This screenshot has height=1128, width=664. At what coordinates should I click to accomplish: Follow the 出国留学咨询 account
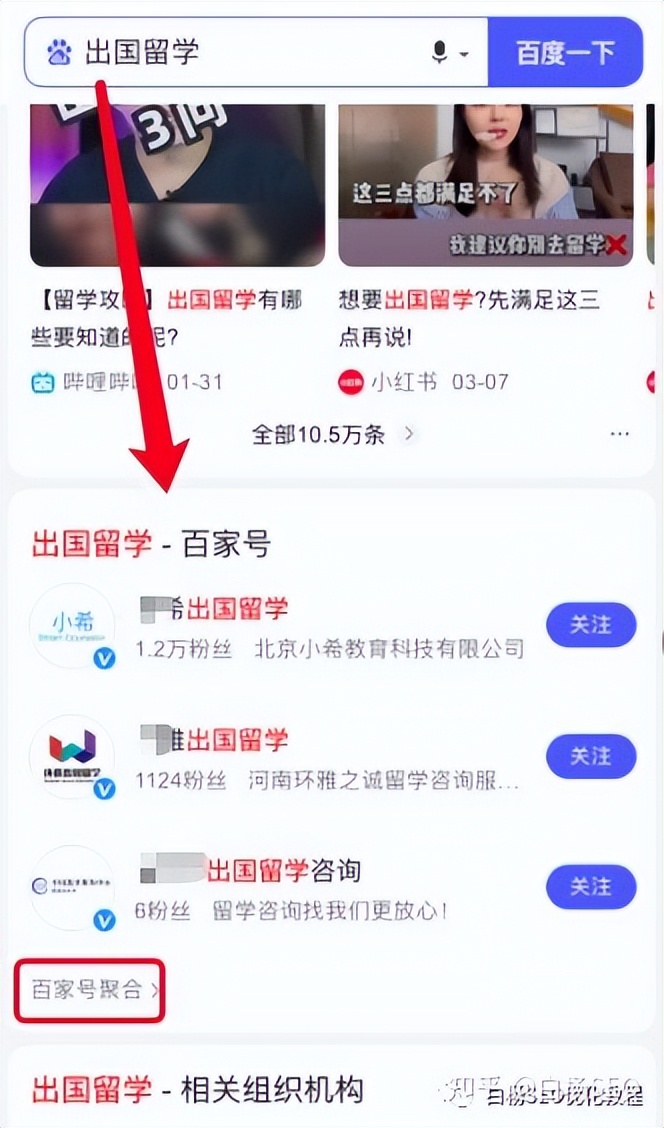tap(590, 887)
